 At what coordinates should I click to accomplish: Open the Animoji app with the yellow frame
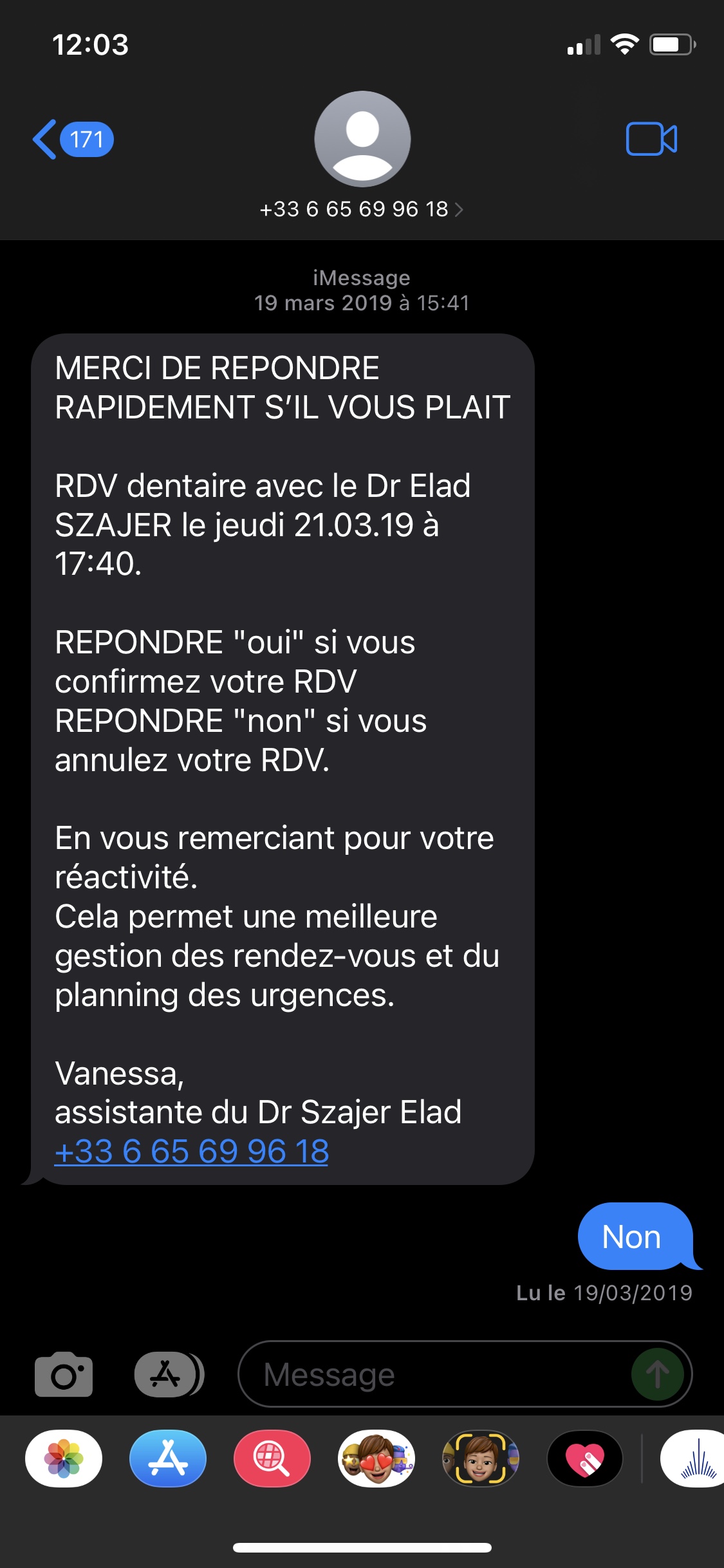point(481,1458)
